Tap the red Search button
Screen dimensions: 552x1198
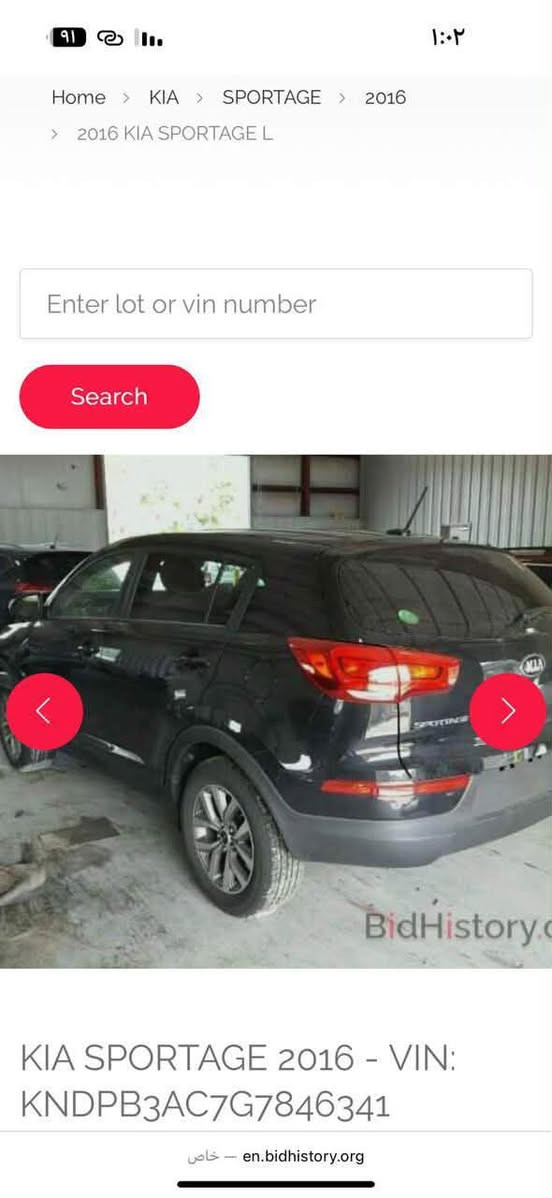[x=109, y=397]
